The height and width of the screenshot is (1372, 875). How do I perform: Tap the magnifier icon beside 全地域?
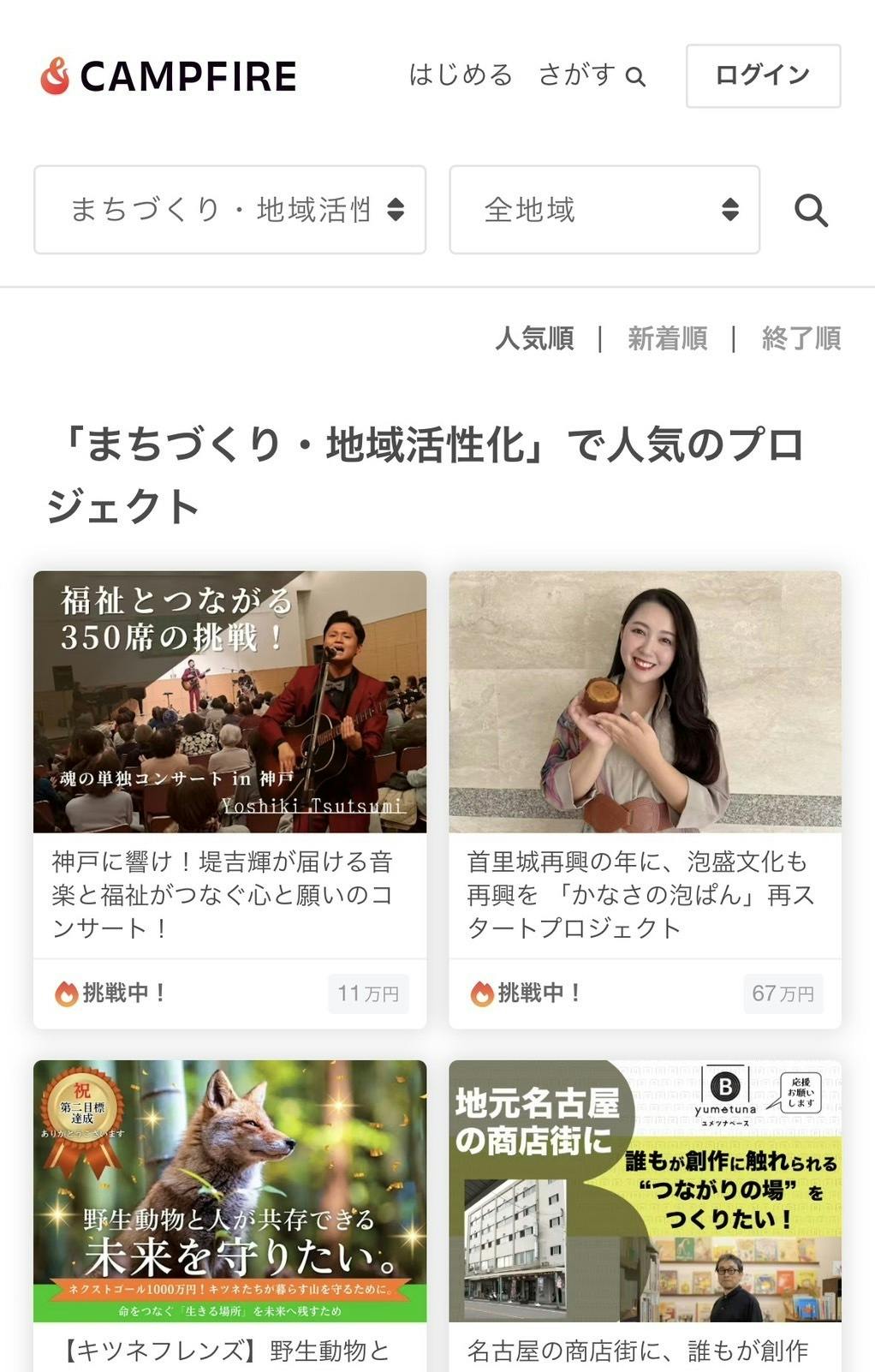[x=811, y=210]
